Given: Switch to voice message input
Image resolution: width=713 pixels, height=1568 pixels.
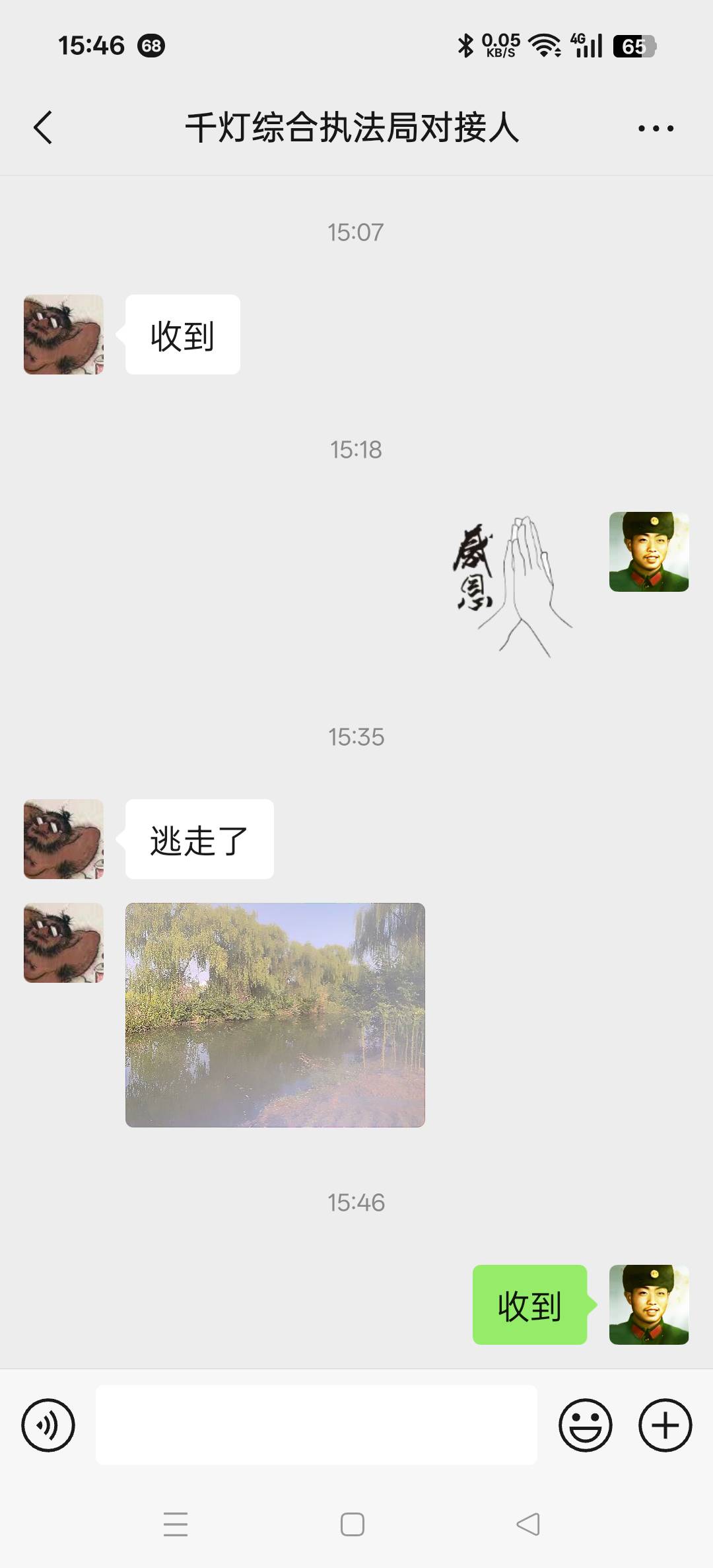Looking at the screenshot, I should click(x=48, y=1425).
